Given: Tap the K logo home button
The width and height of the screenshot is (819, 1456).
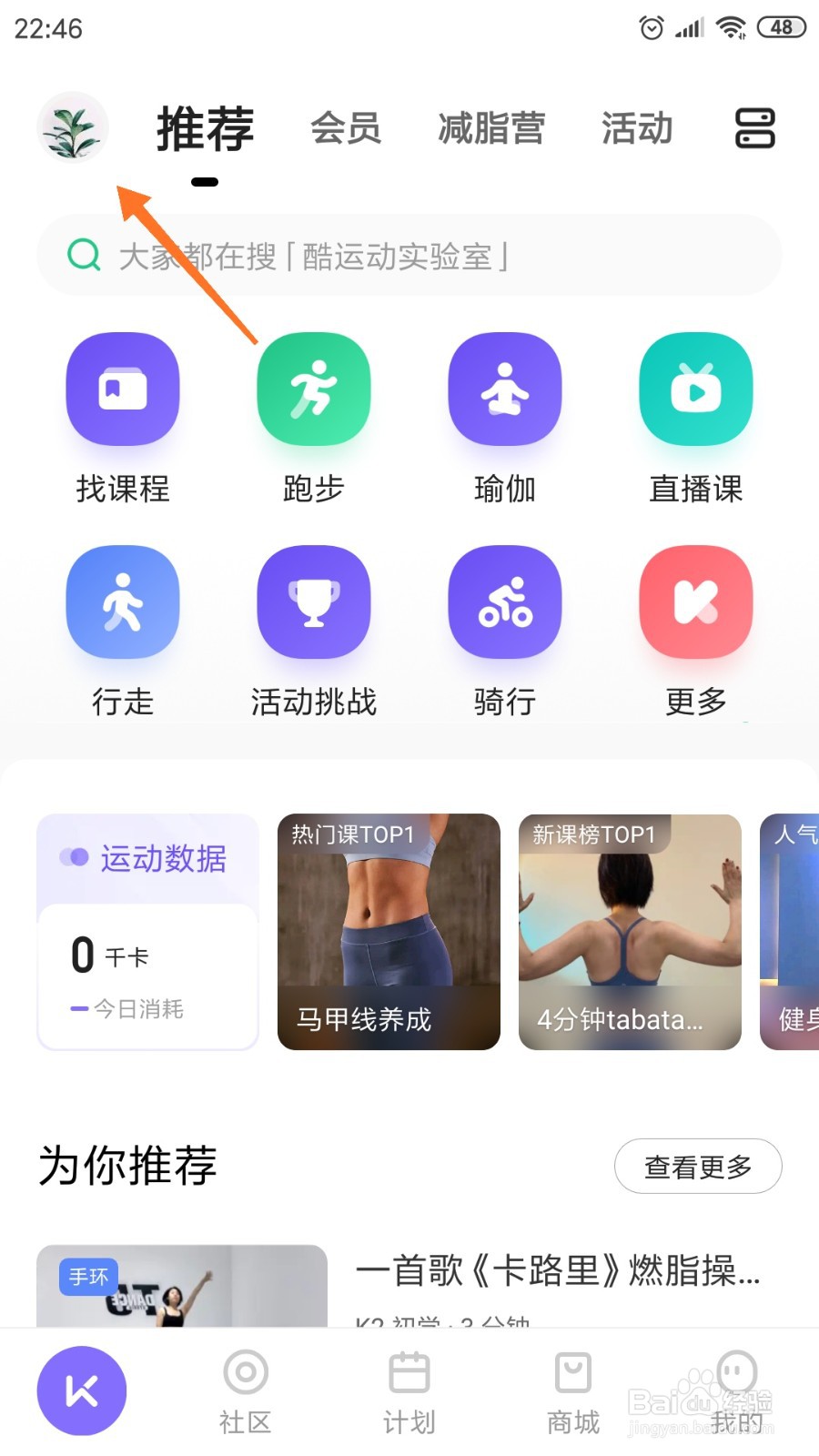Looking at the screenshot, I should point(81,1388).
